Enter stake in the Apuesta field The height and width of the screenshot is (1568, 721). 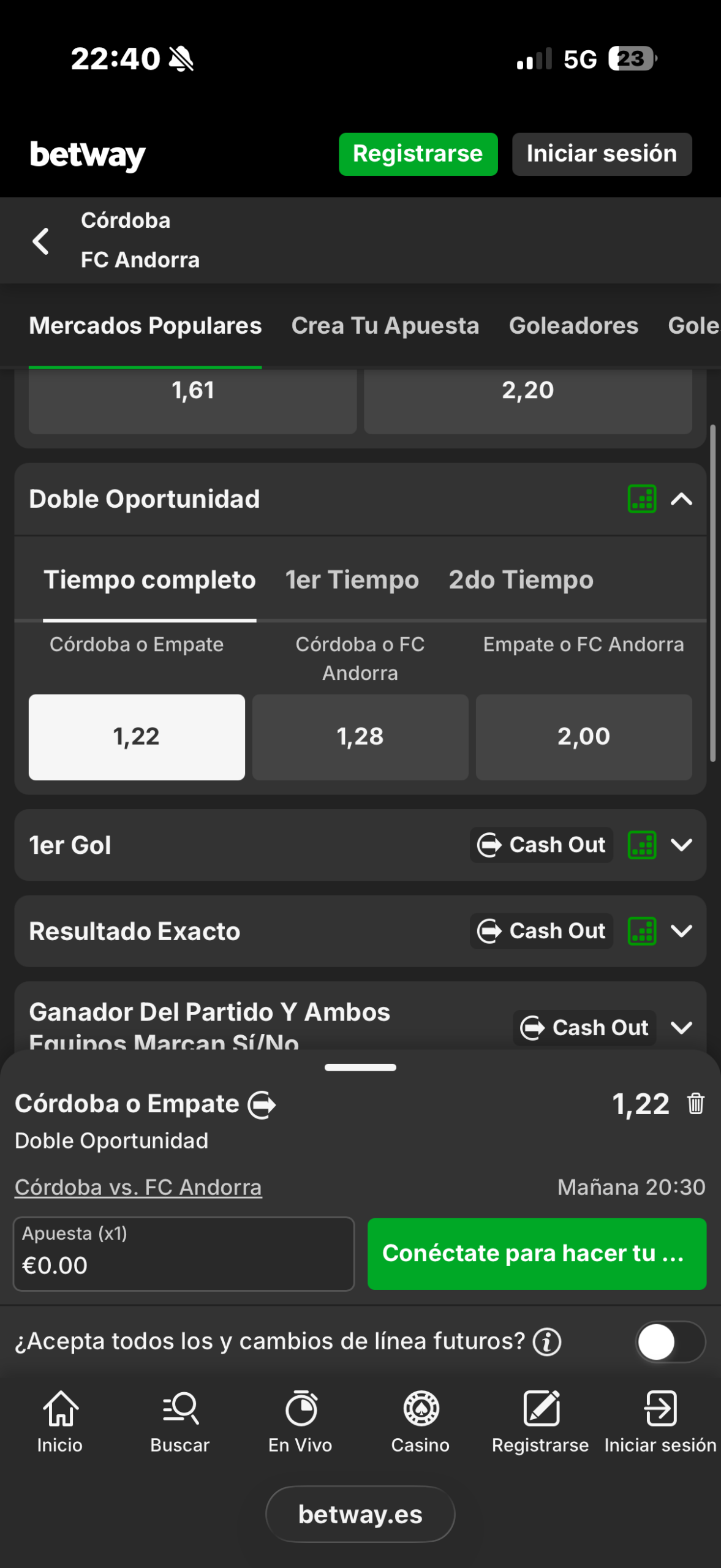[x=184, y=1253]
